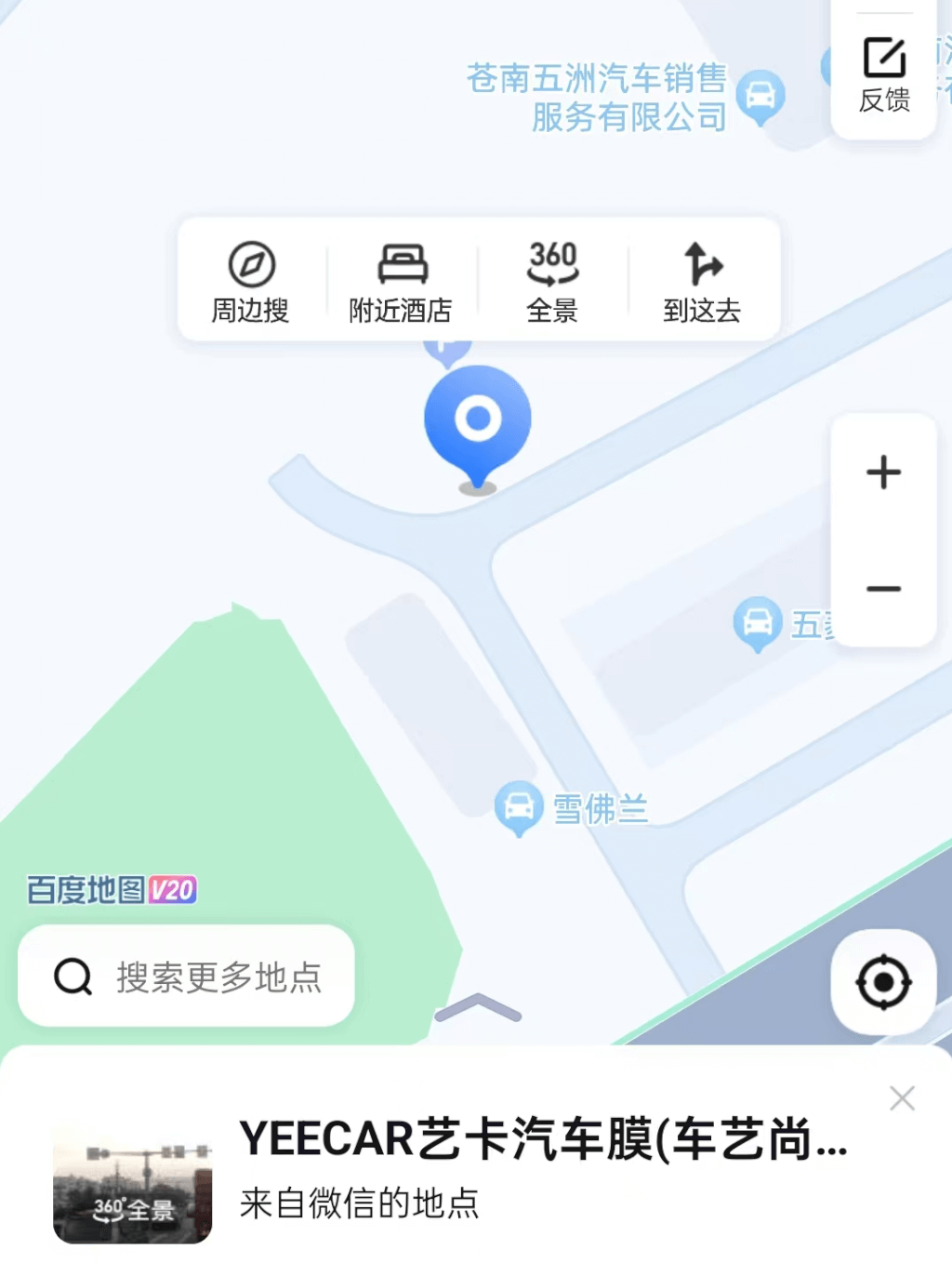Find 附近酒店 nearby hotels
This screenshot has width=952, height=1276.
(x=401, y=282)
